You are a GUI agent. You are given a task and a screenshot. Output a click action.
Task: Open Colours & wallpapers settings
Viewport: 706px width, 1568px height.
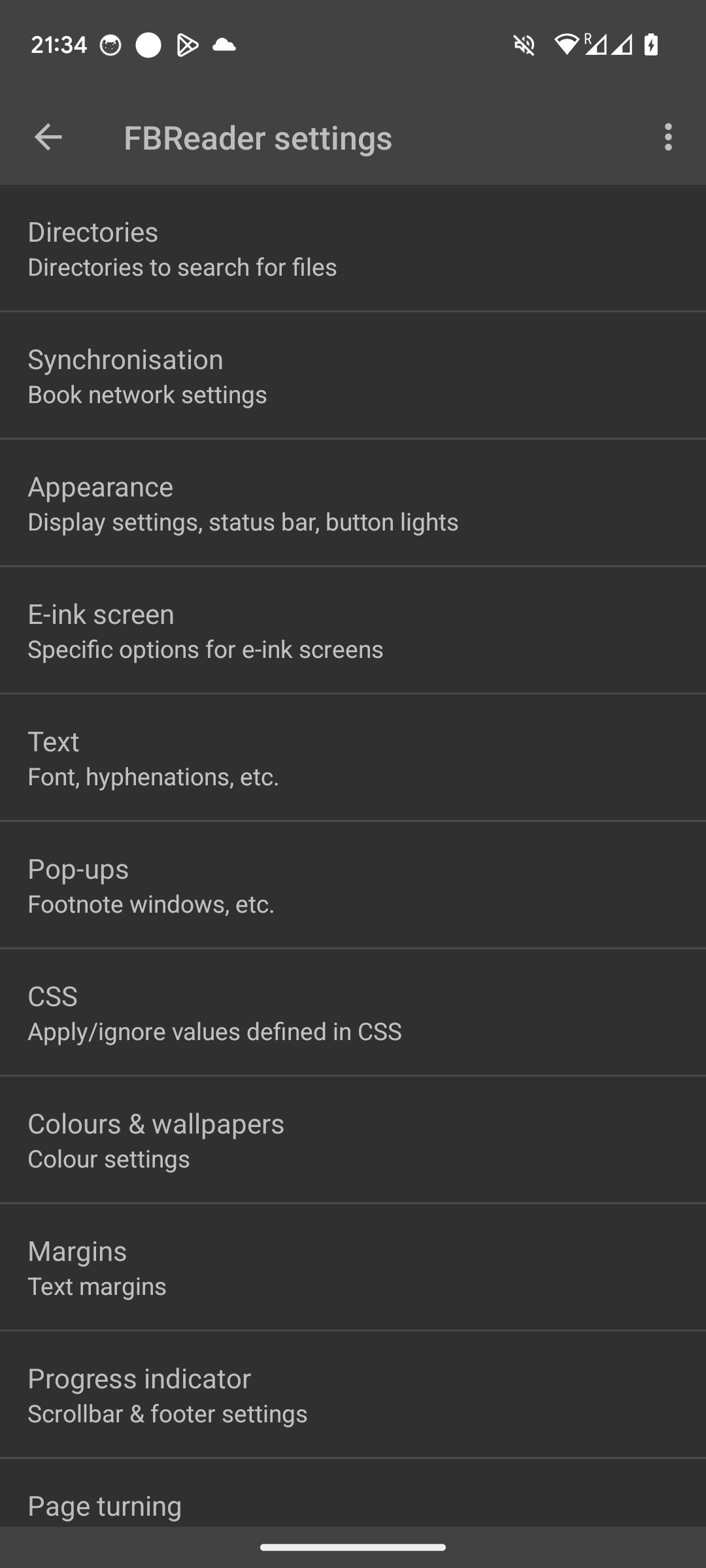pos(353,1140)
